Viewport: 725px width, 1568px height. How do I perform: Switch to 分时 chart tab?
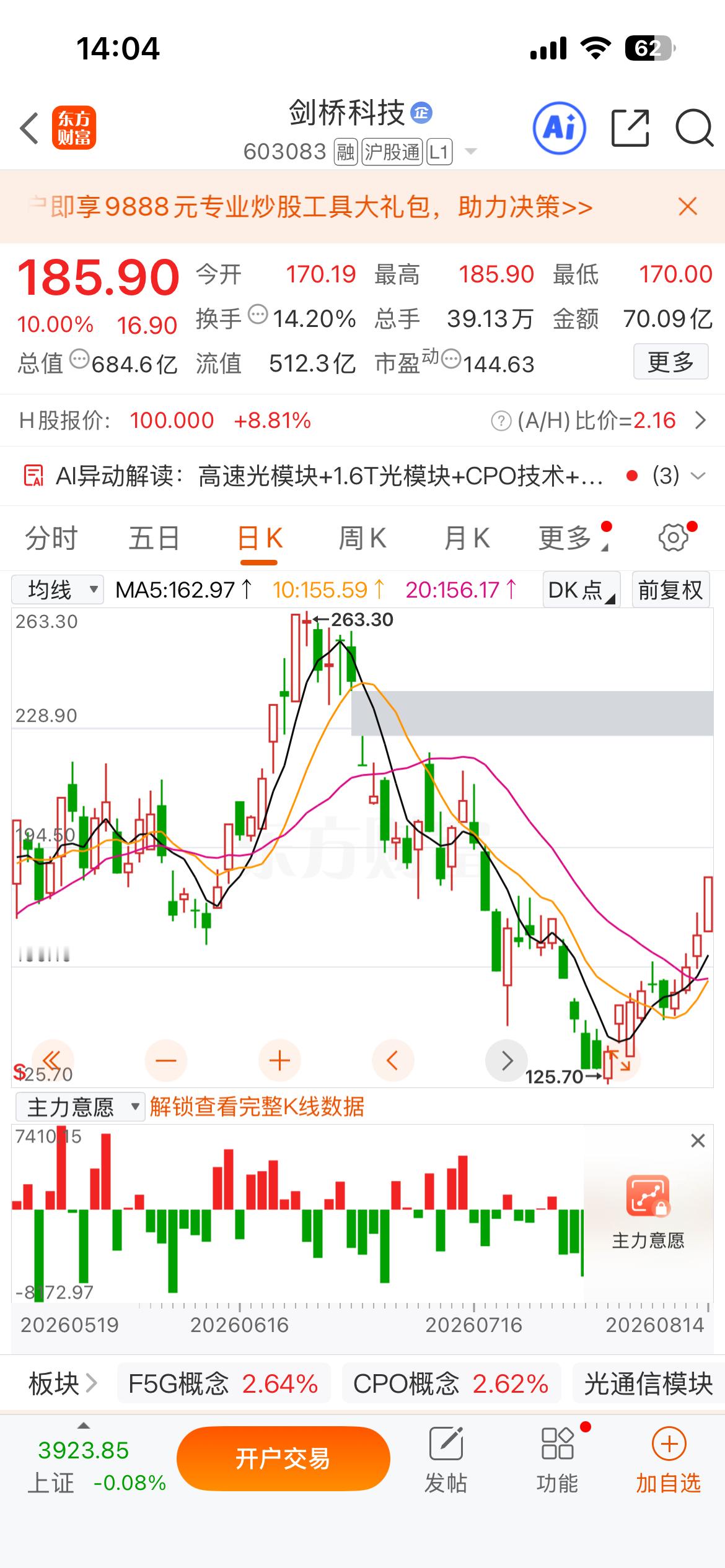tap(51, 538)
